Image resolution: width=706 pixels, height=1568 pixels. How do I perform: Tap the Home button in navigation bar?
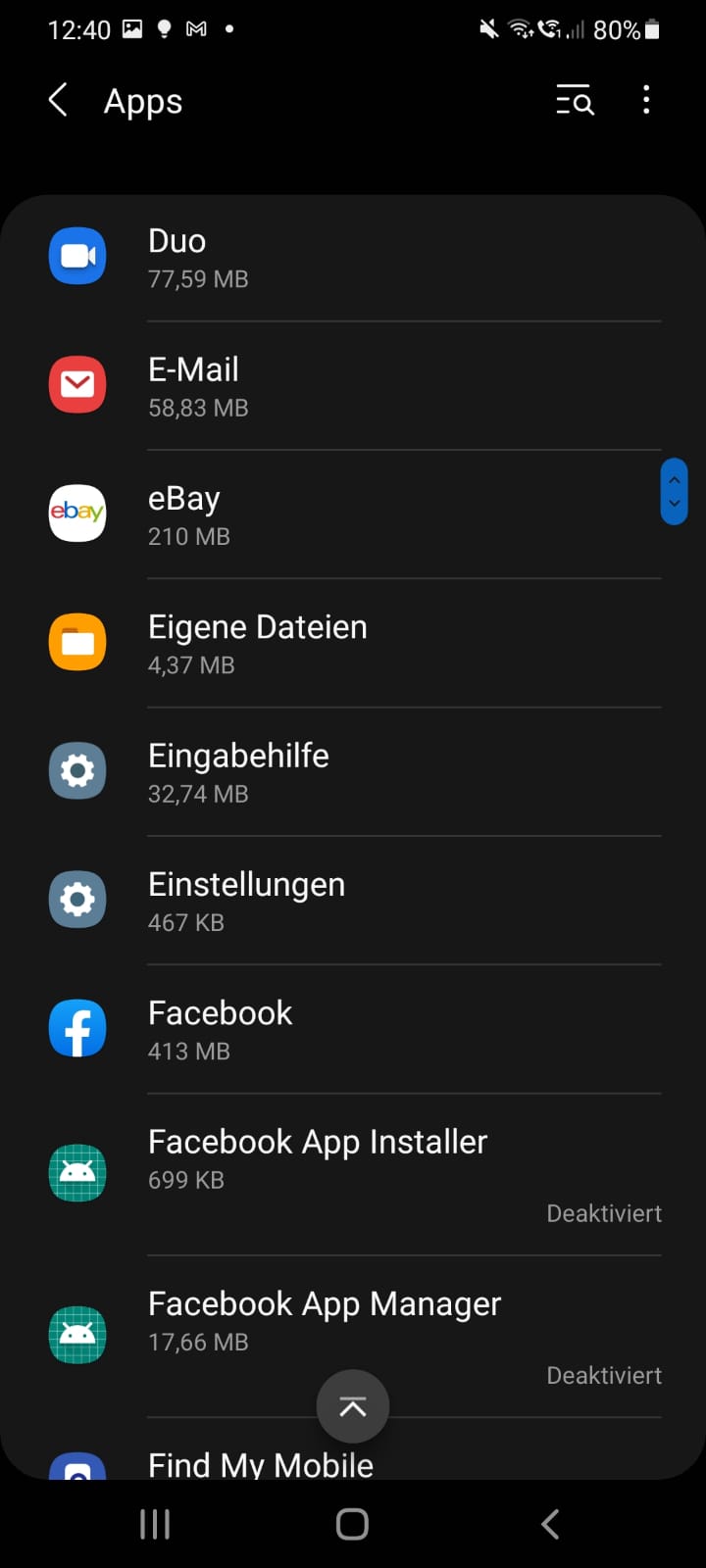pos(352,1523)
